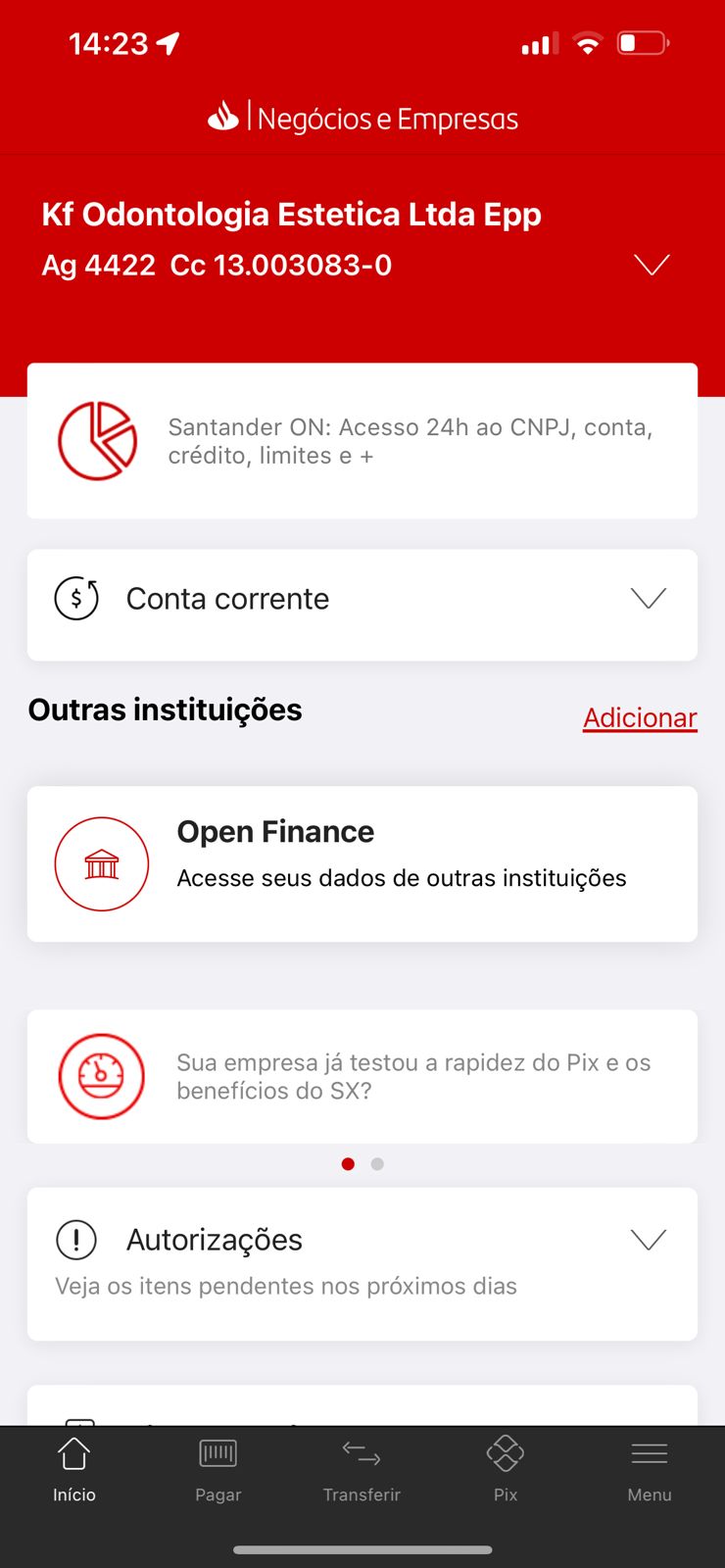Viewport: 725px width, 1568px height.
Task: Open the Menu tab
Action: (650, 1468)
